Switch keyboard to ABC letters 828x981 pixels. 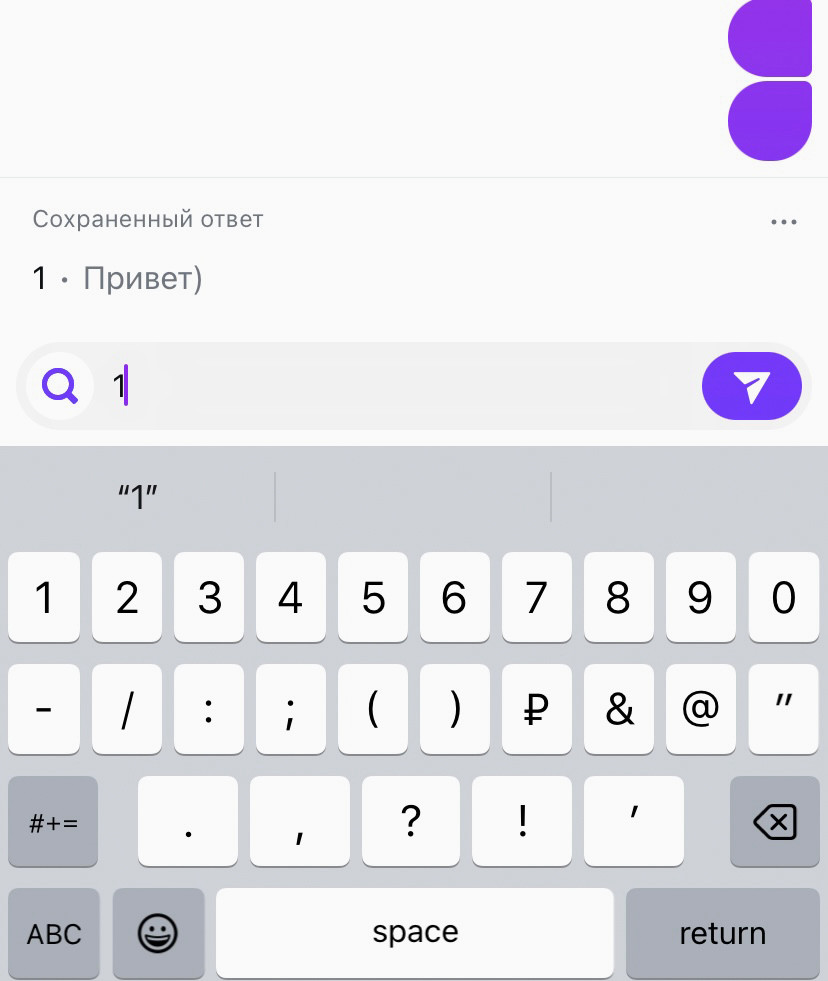click(54, 933)
